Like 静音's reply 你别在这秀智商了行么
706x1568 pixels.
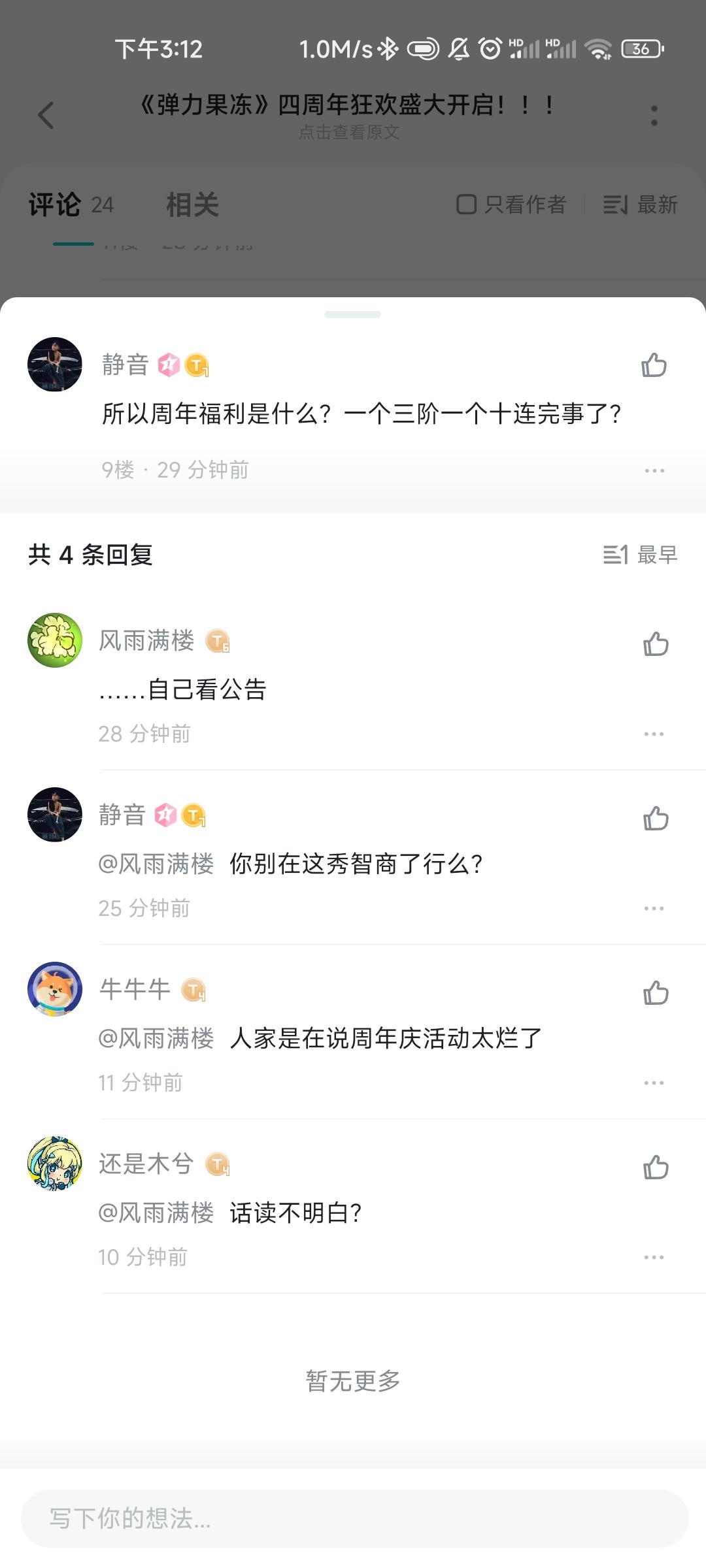pyautogui.click(x=656, y=819)
